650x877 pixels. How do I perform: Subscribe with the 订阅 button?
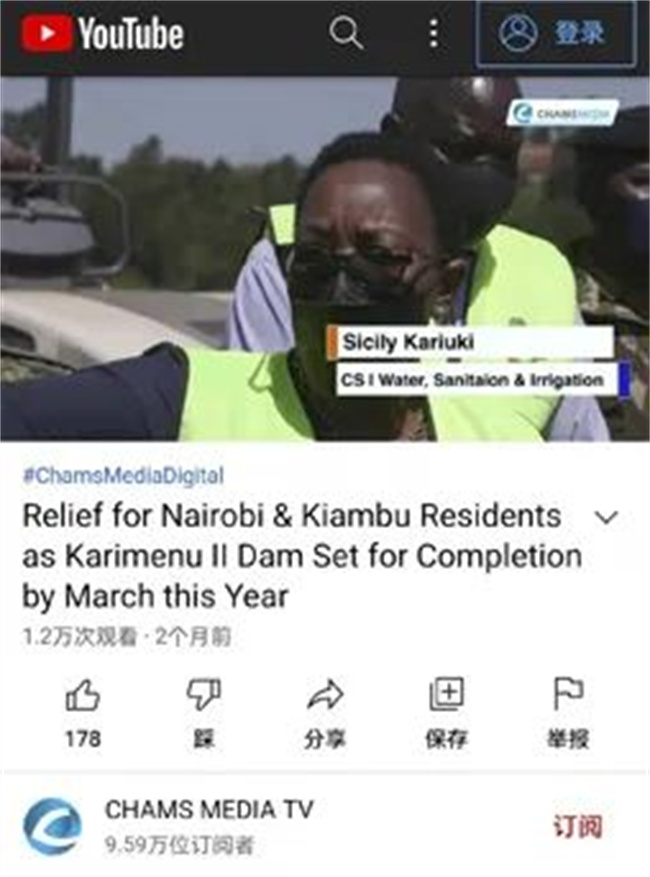tap(578, 827)
